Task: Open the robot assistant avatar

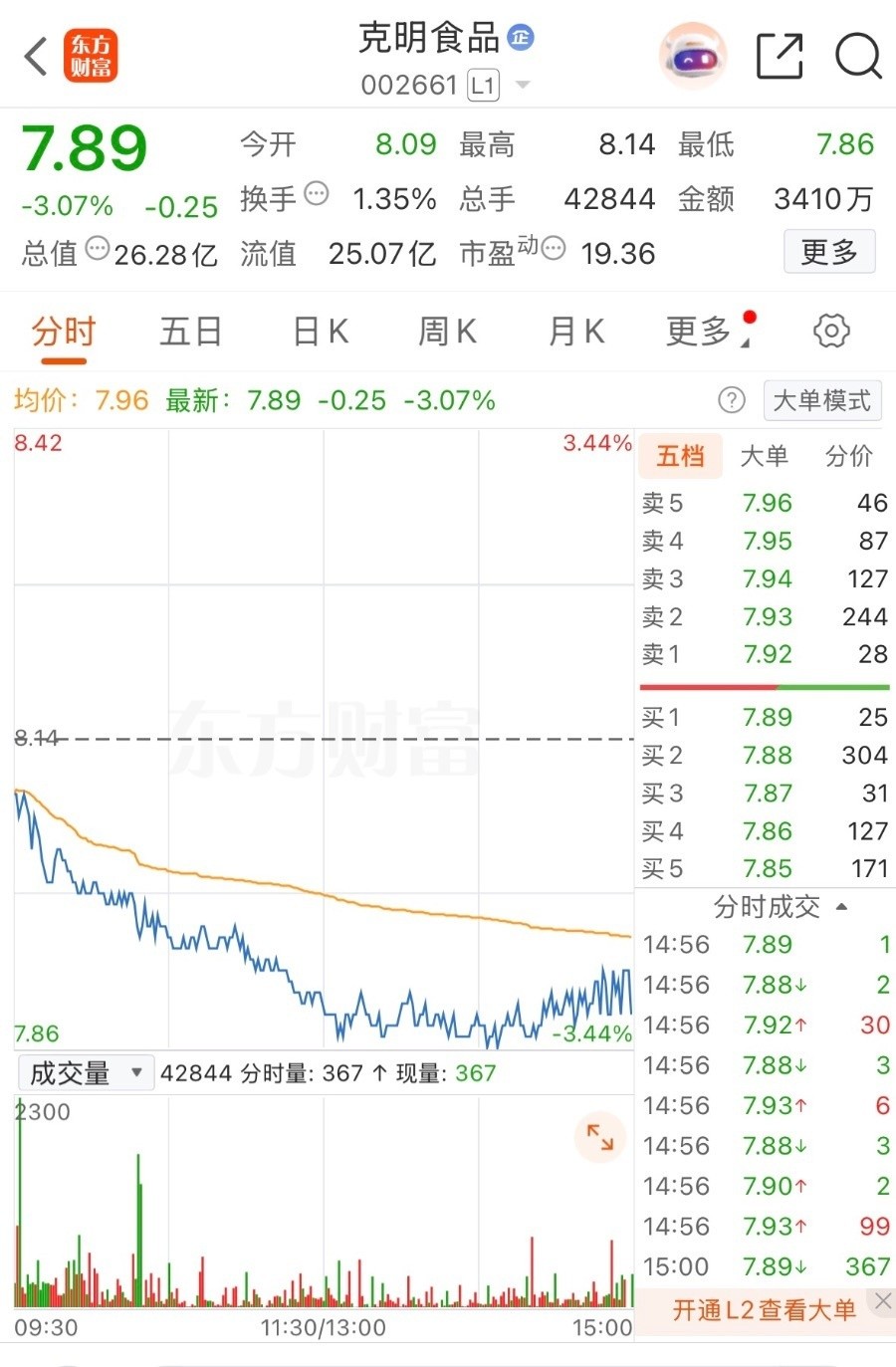Action: tap(694, 57)
